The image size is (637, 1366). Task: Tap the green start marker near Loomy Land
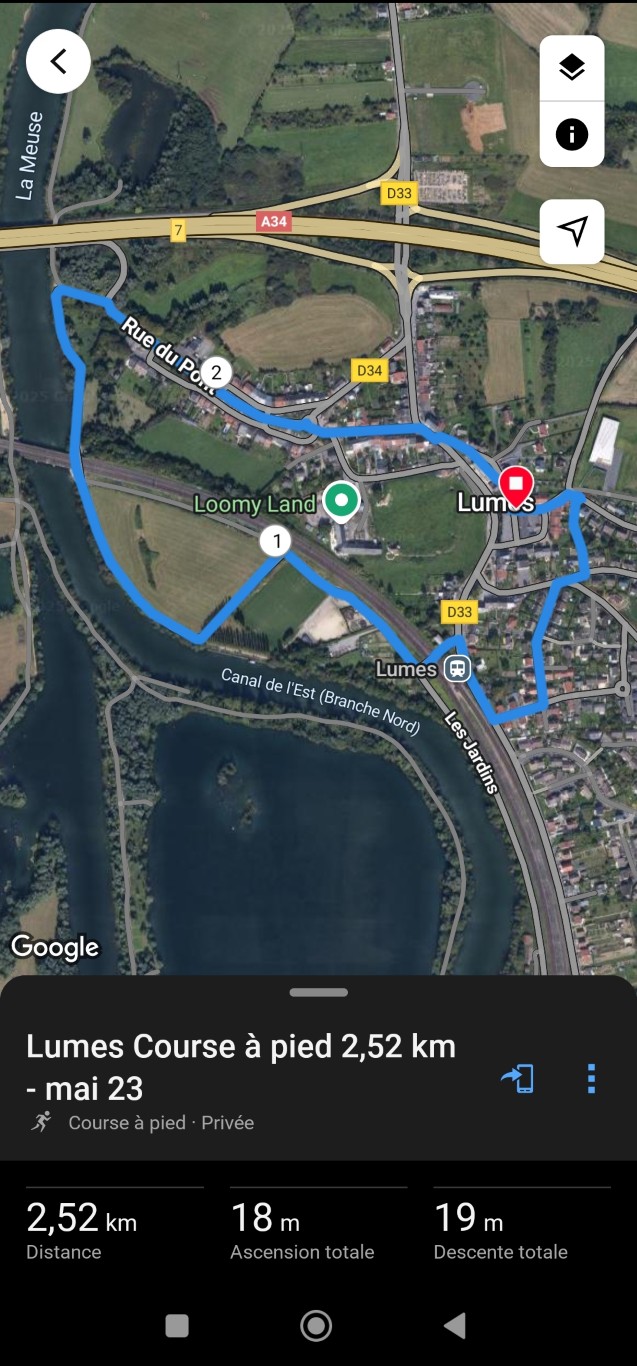click(x=341, y=501)
